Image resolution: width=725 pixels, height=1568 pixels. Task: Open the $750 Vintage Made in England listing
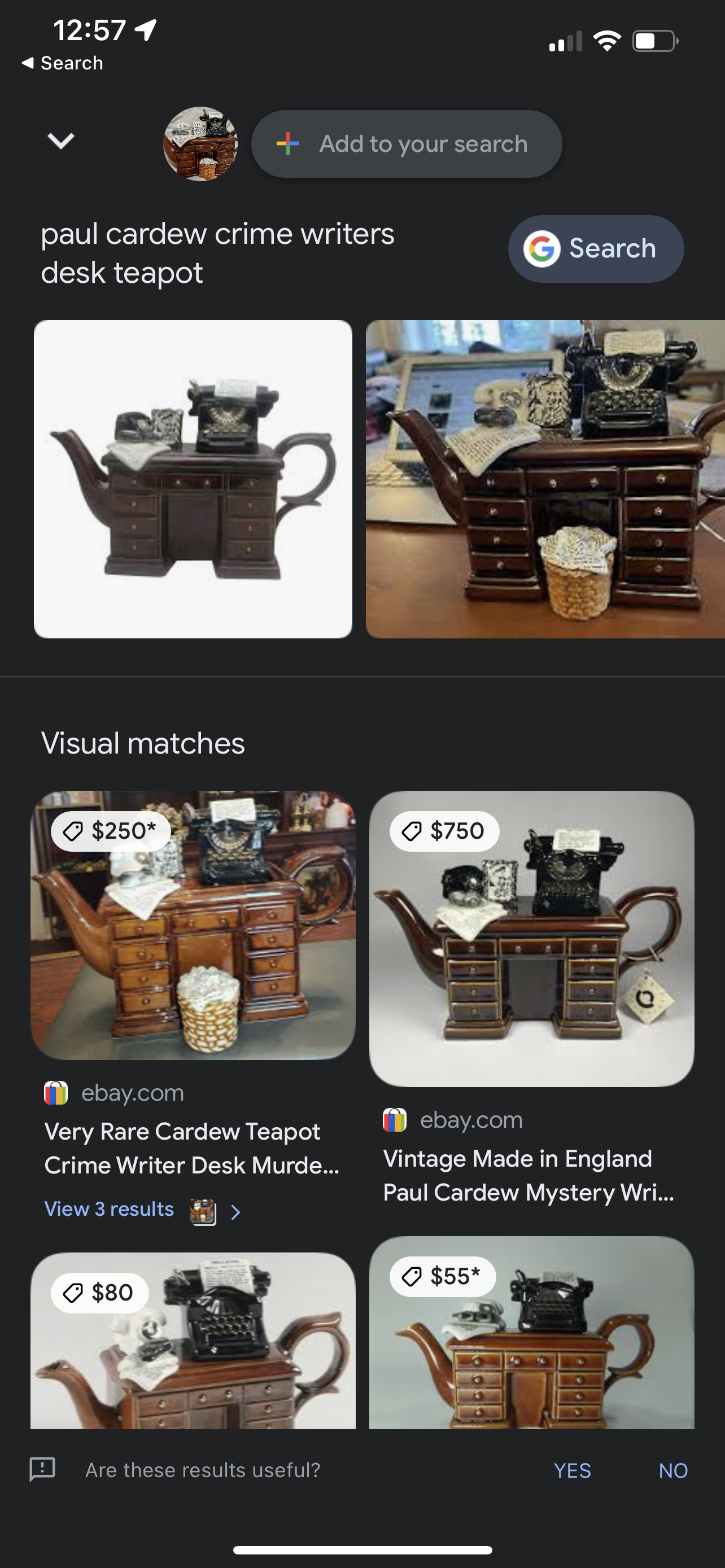coord(531,939)
